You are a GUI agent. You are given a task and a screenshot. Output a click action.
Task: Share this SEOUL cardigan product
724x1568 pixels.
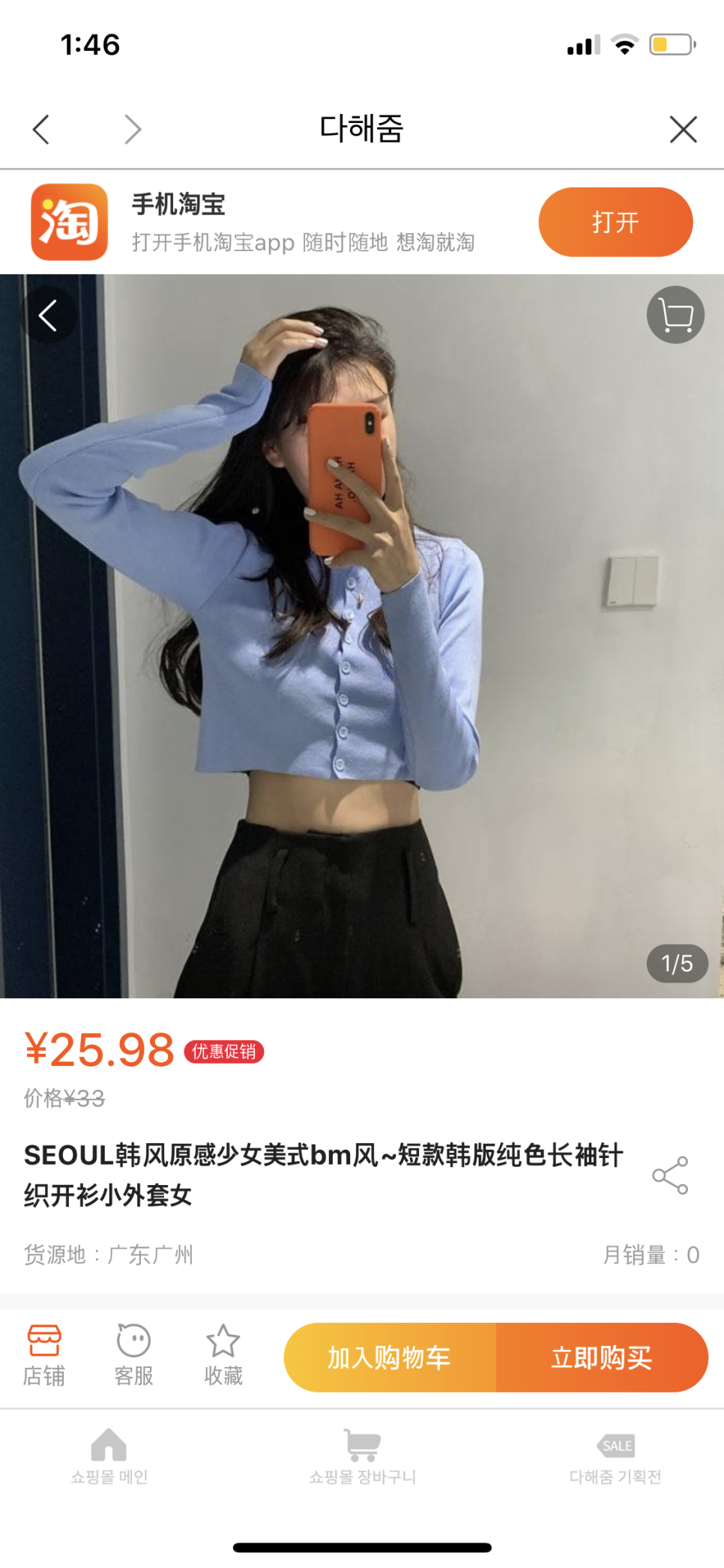click(669, 1175)
